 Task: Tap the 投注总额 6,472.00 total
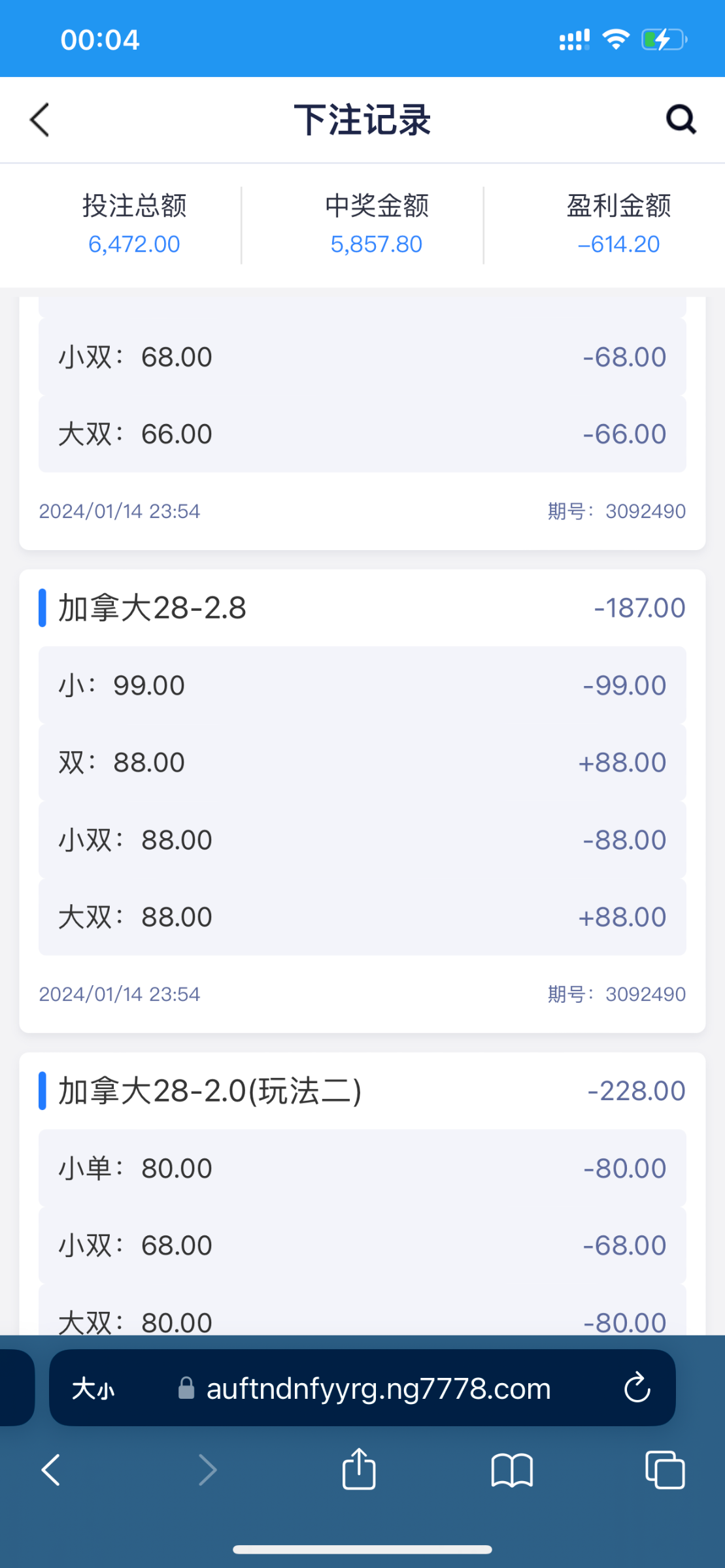click(134, 224)
